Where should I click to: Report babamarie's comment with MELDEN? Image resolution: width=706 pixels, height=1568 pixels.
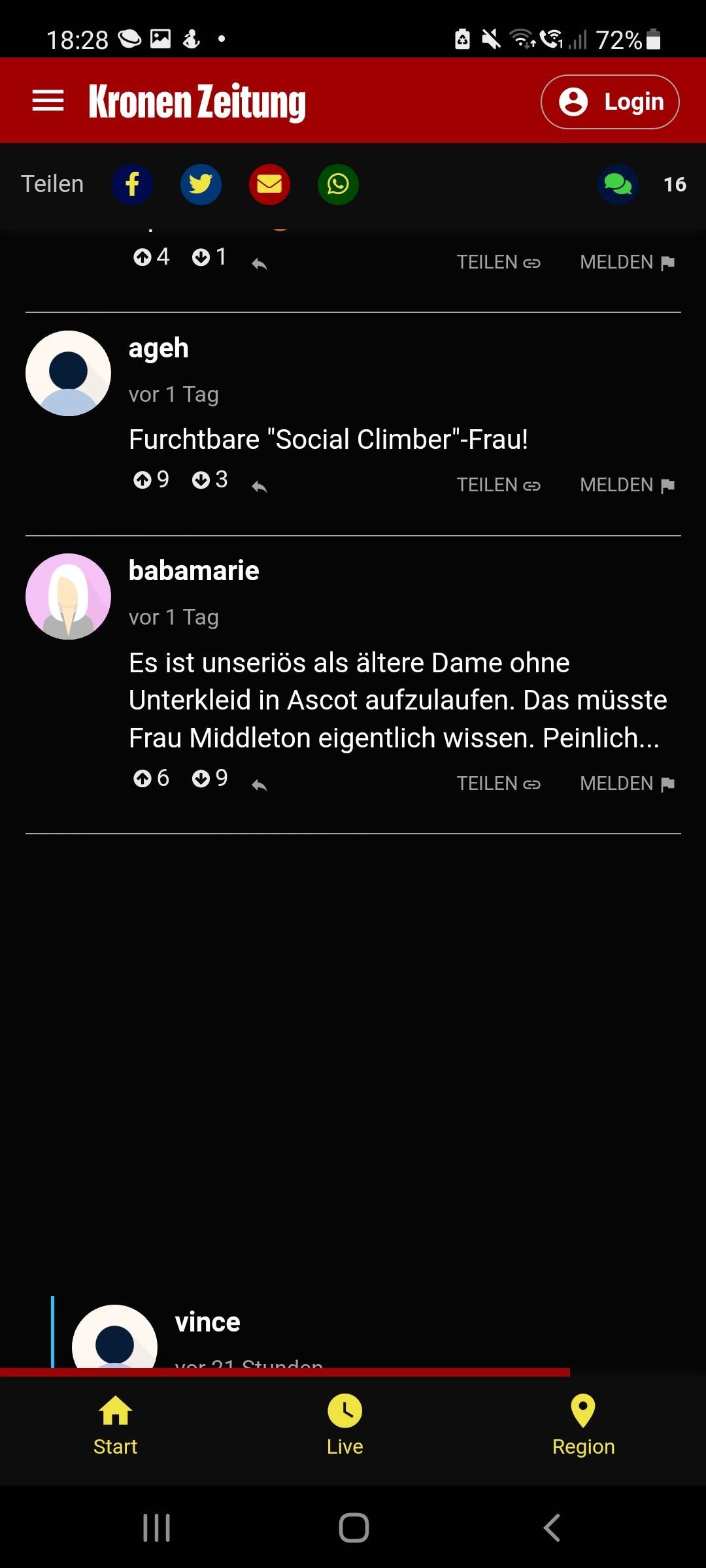click(628, 783)
